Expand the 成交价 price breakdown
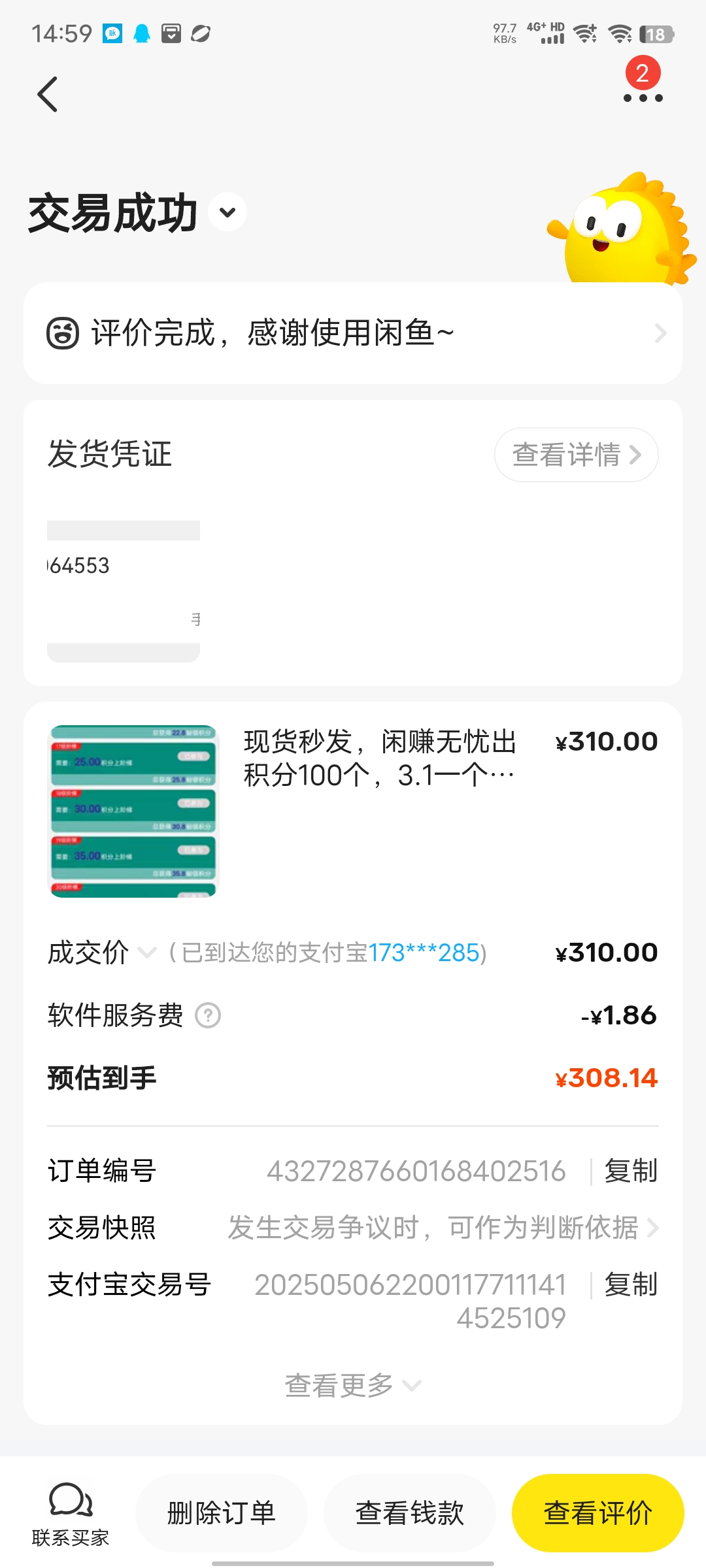The image size is (706, 1568). click(148, 953)
